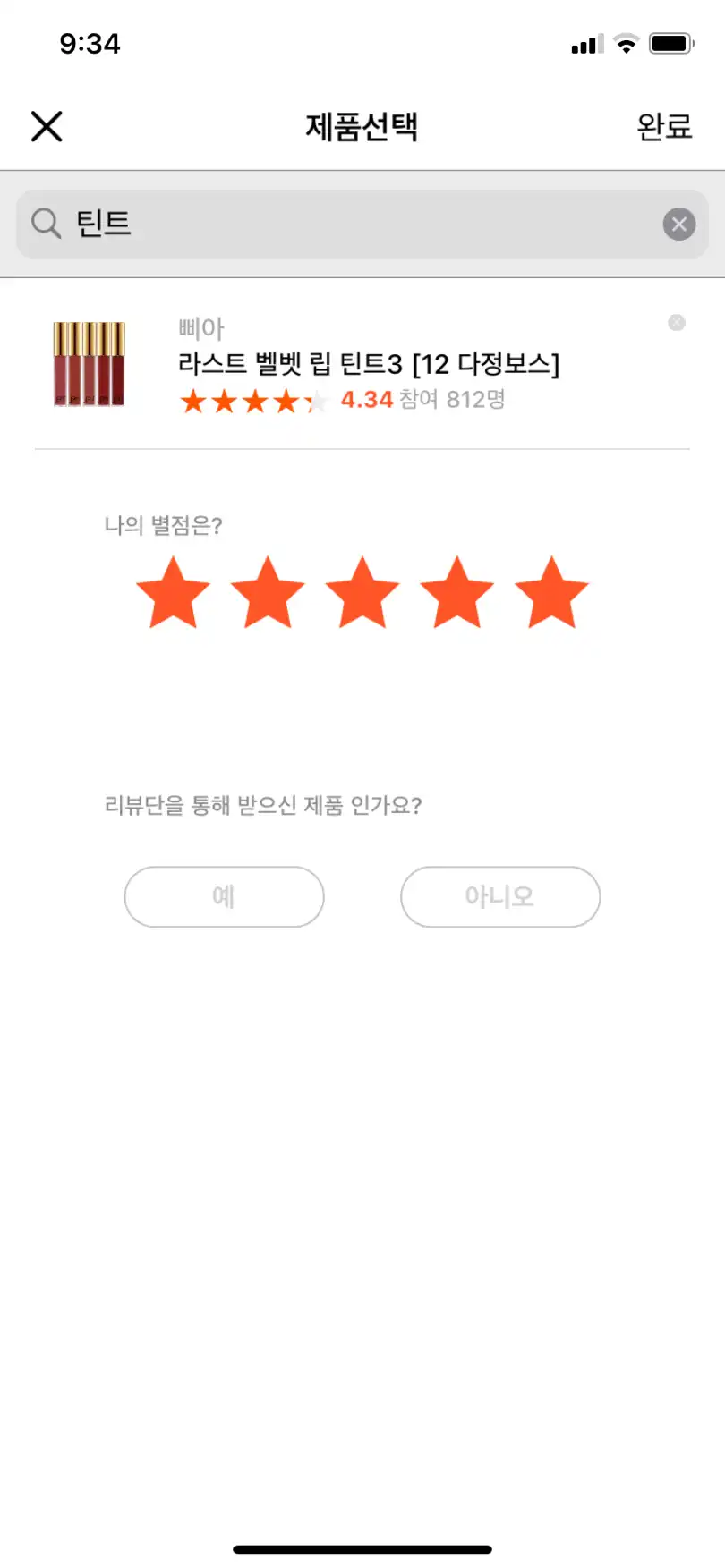Select the first rating star

click(173, 591)
